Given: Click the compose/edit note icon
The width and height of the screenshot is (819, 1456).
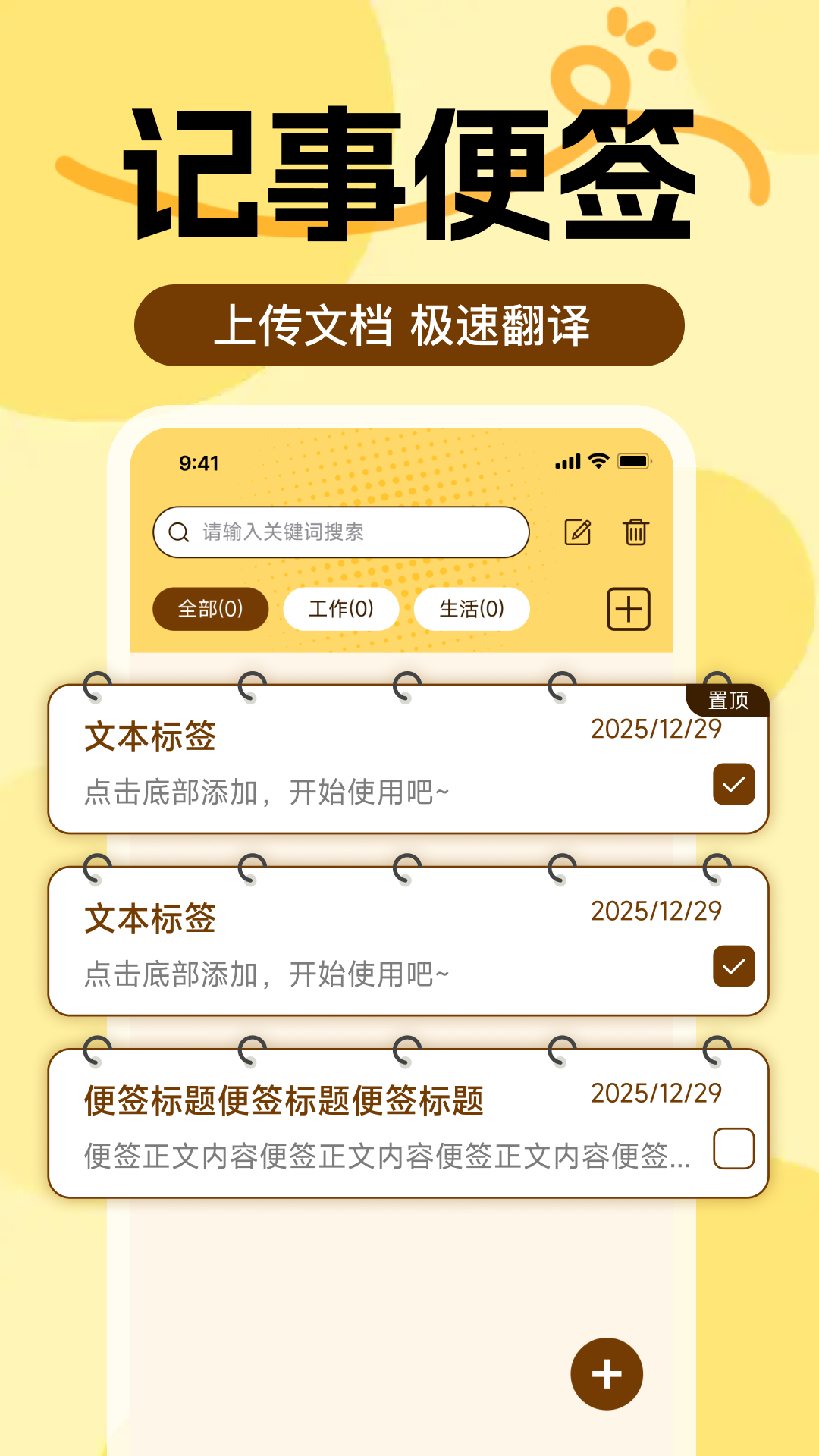Looking at the screenshot, I should [x=578, y=532].
